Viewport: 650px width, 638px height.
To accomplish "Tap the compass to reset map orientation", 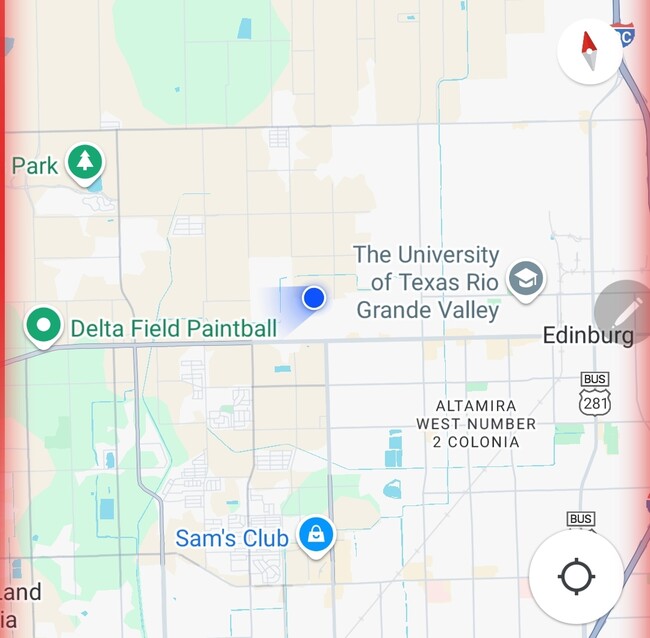I will click(x=589, y=50).
